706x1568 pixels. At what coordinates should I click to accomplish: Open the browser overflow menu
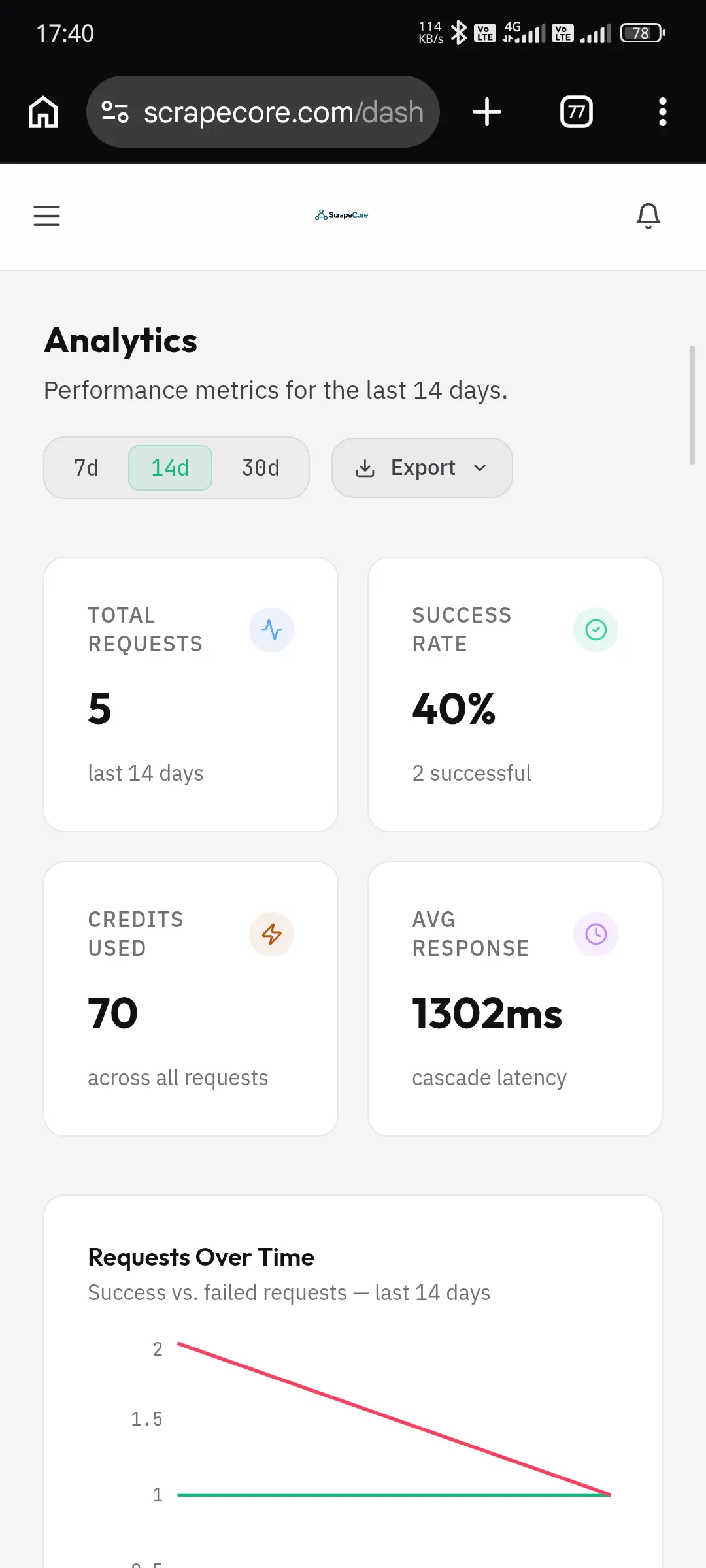click(663, 112)
